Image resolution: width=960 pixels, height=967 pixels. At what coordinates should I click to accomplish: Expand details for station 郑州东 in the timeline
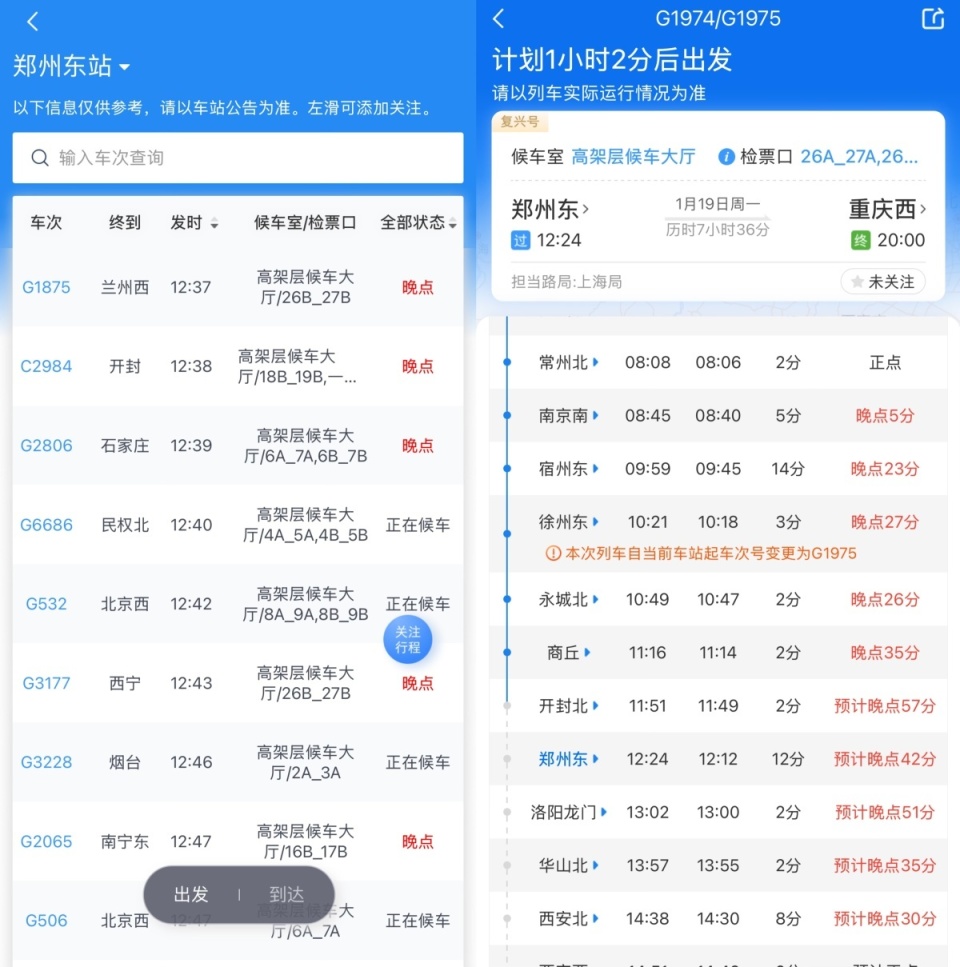[567, 759]
